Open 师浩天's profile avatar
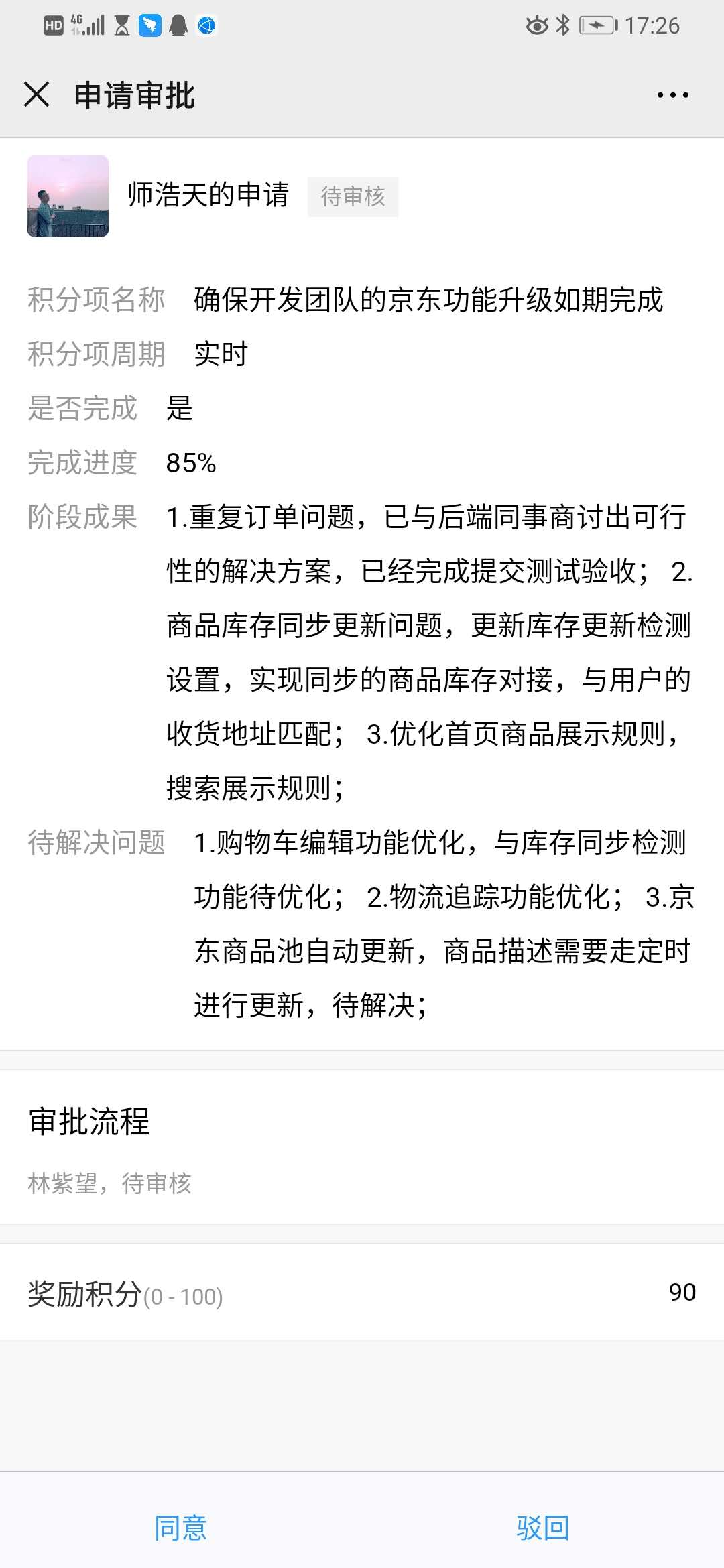This screenshot has width=724, height=1568. [68, 196]
